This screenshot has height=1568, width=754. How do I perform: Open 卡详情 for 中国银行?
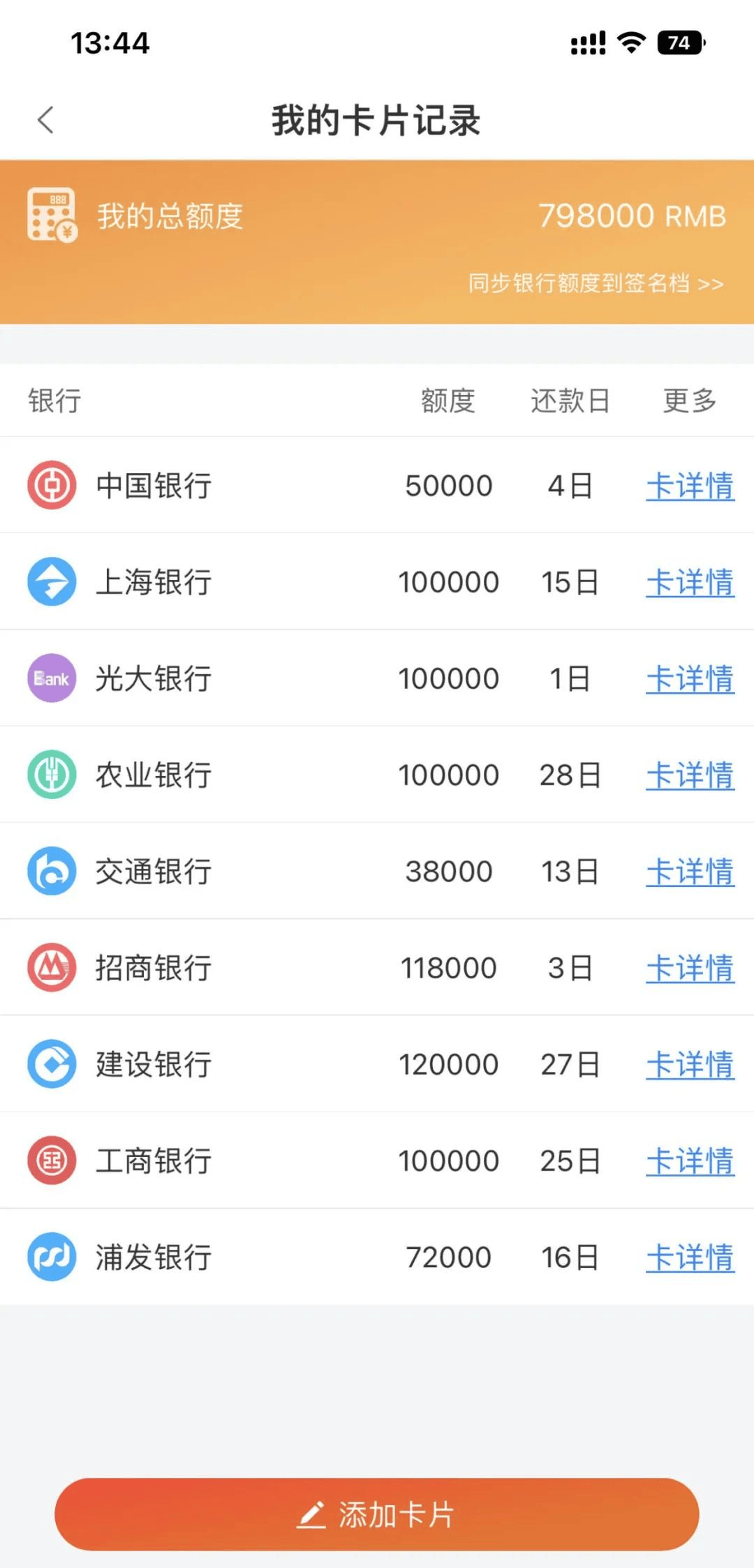690,486
